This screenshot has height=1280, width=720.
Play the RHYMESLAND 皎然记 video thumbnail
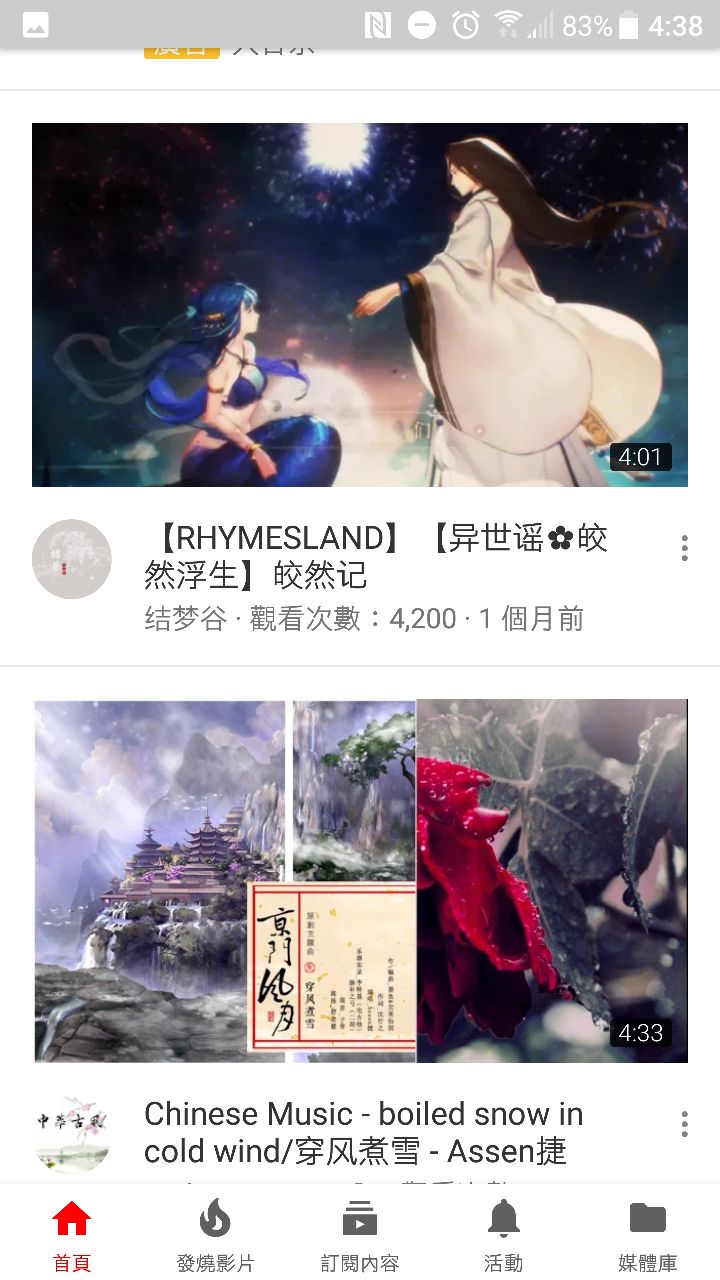360,305
